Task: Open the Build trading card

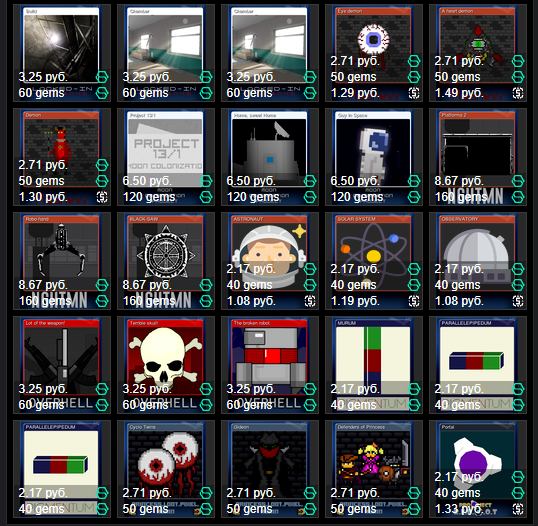Action: point(62,53)
